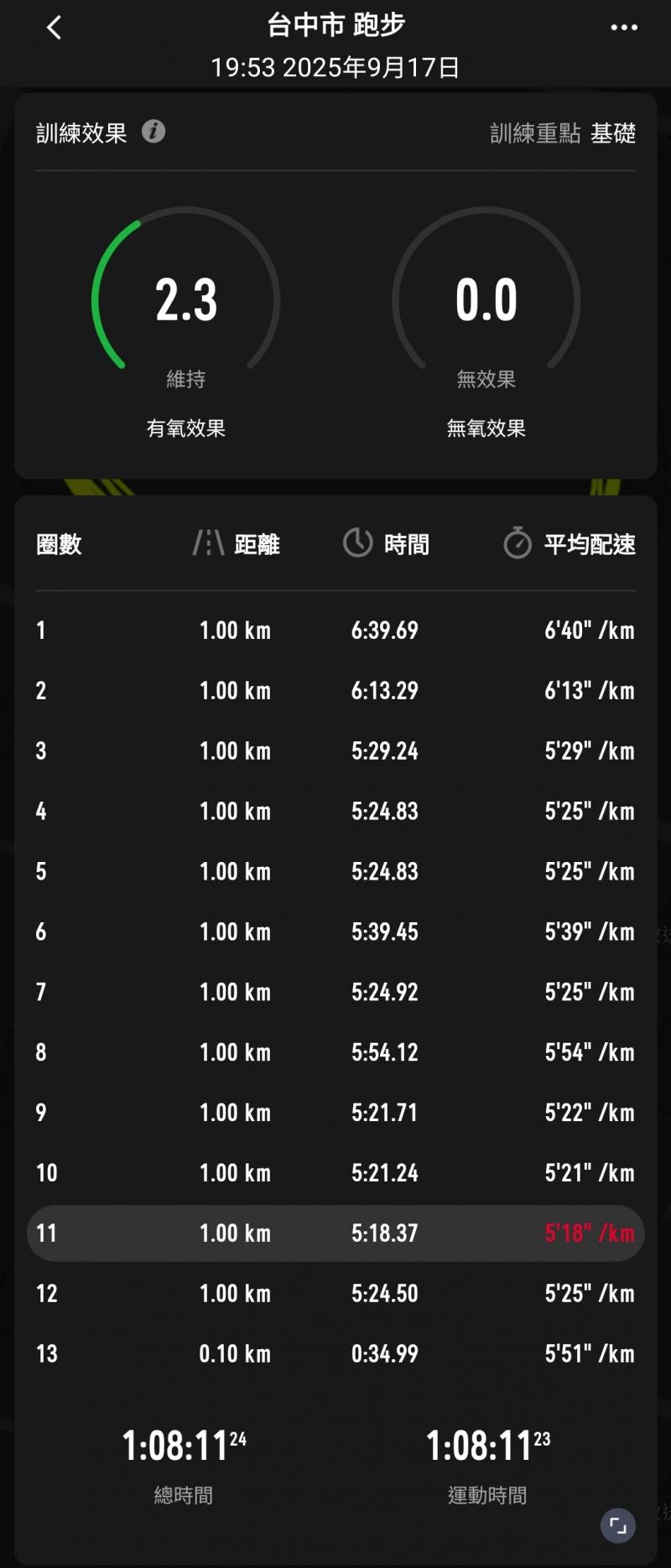Expand the lap table to fullscreen
The height and width of the screenshot is (1568, 671).
click(x=618, y=1525)
